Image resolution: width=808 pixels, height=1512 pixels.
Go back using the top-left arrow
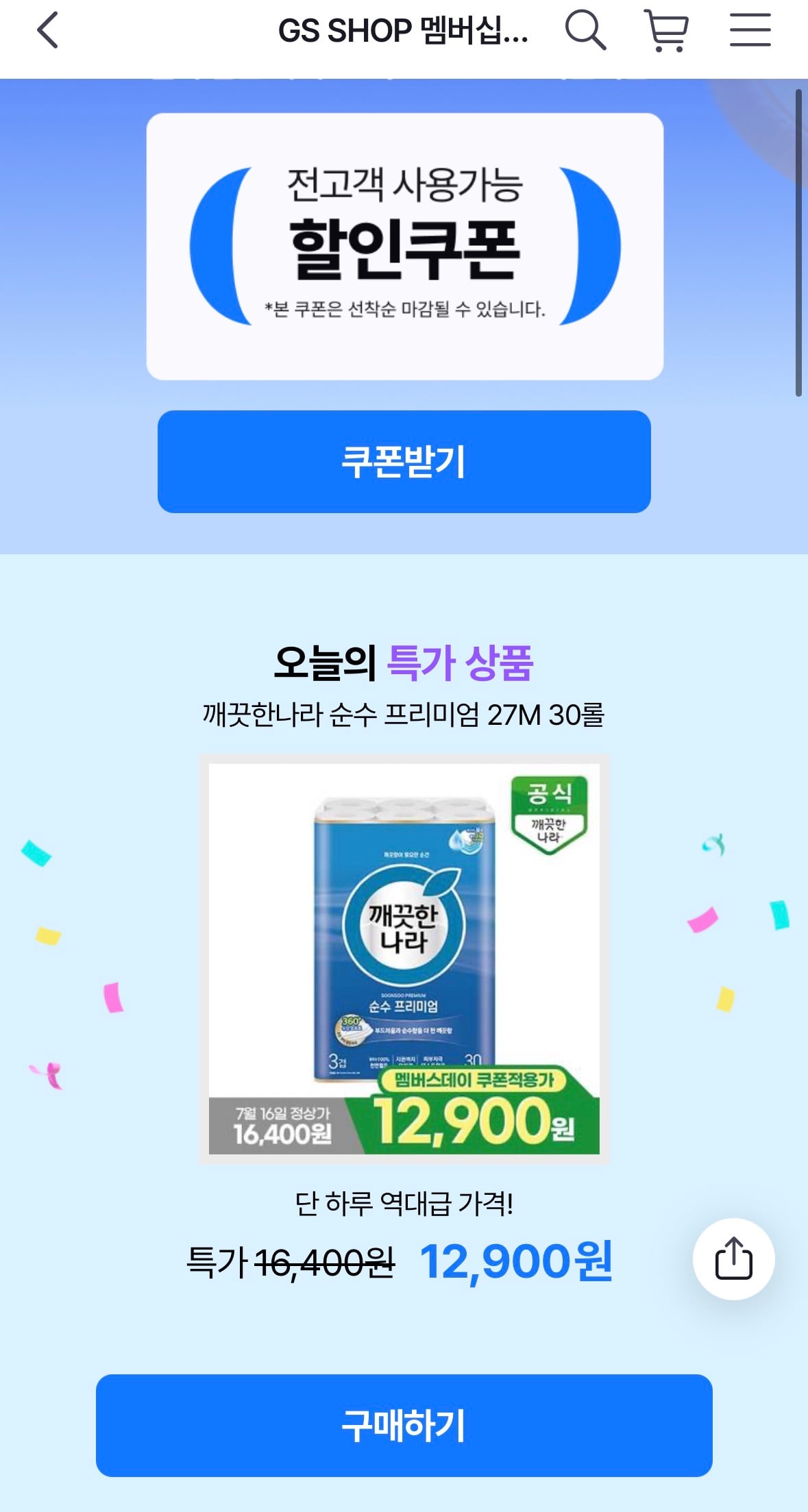point(47,31)
